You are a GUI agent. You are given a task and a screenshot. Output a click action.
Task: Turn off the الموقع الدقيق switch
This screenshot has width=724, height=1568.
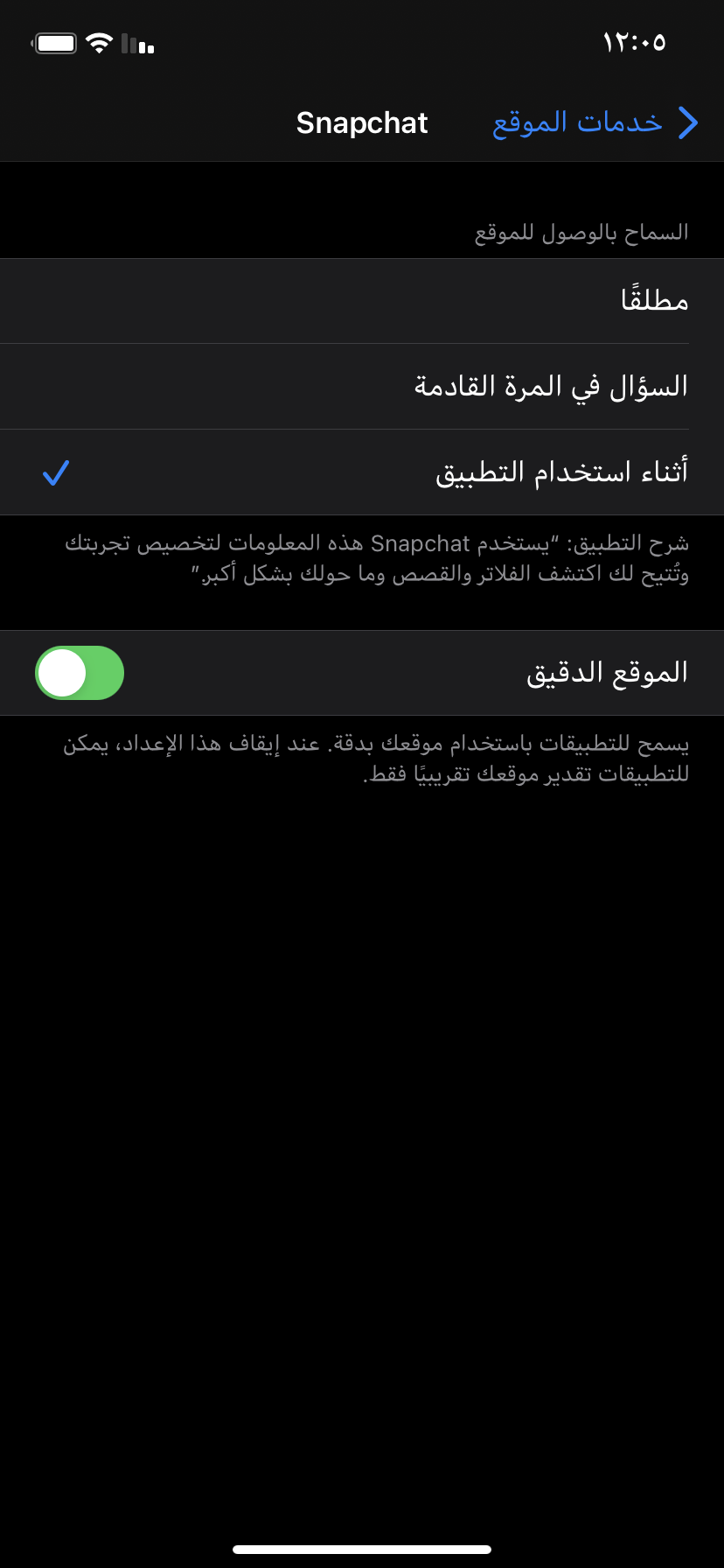click(80, 673)
